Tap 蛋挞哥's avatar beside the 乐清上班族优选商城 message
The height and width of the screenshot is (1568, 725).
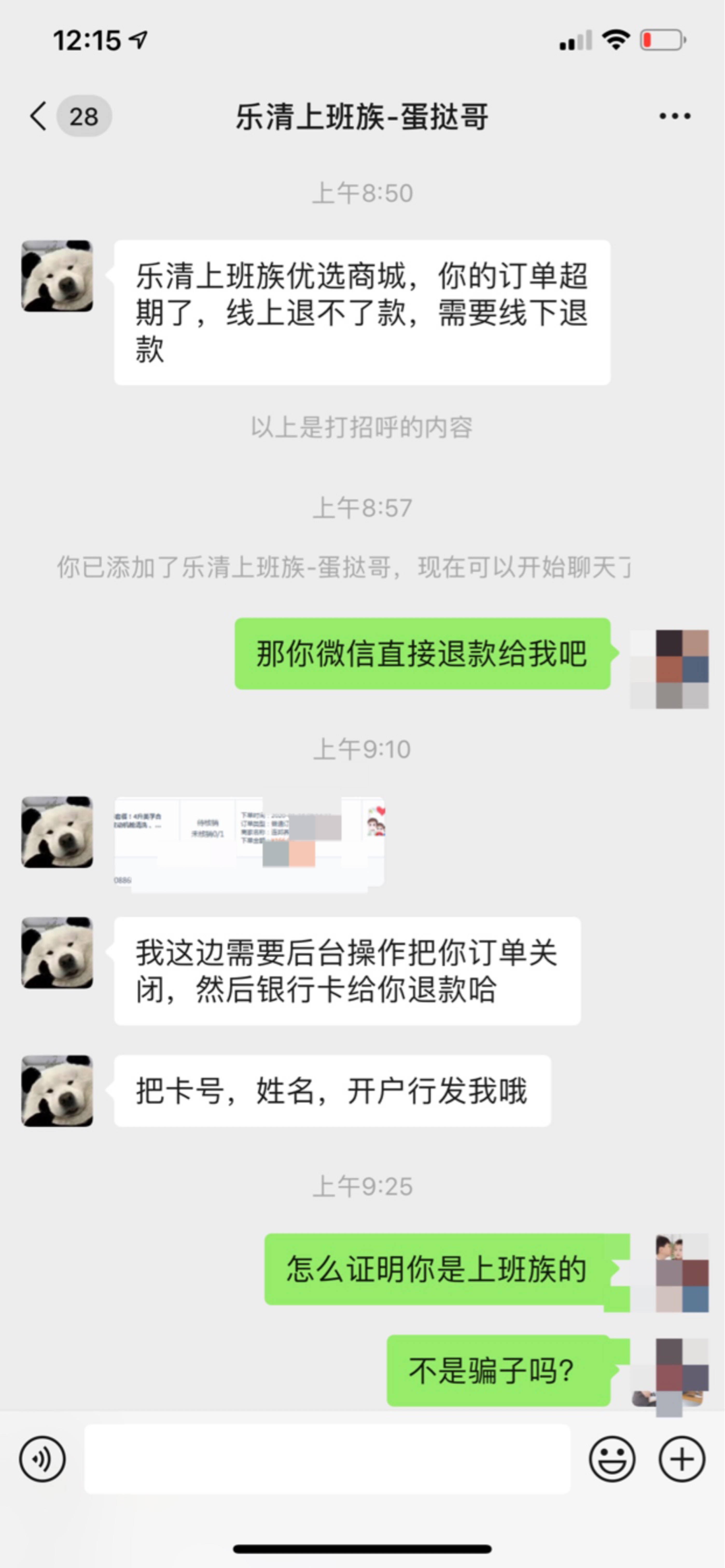click(x=57, y=276)
